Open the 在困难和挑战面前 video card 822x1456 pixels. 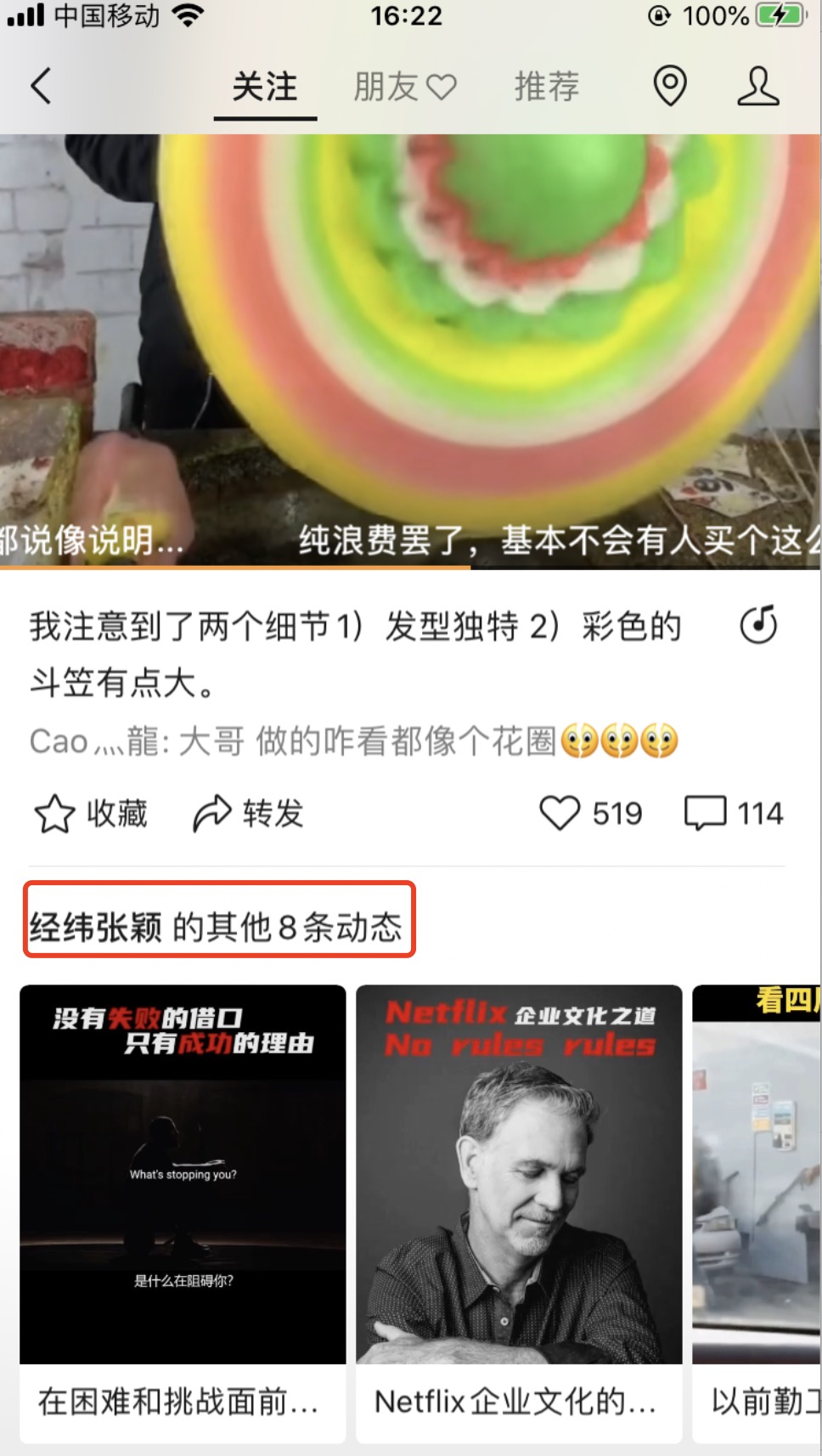[183, 1213]
